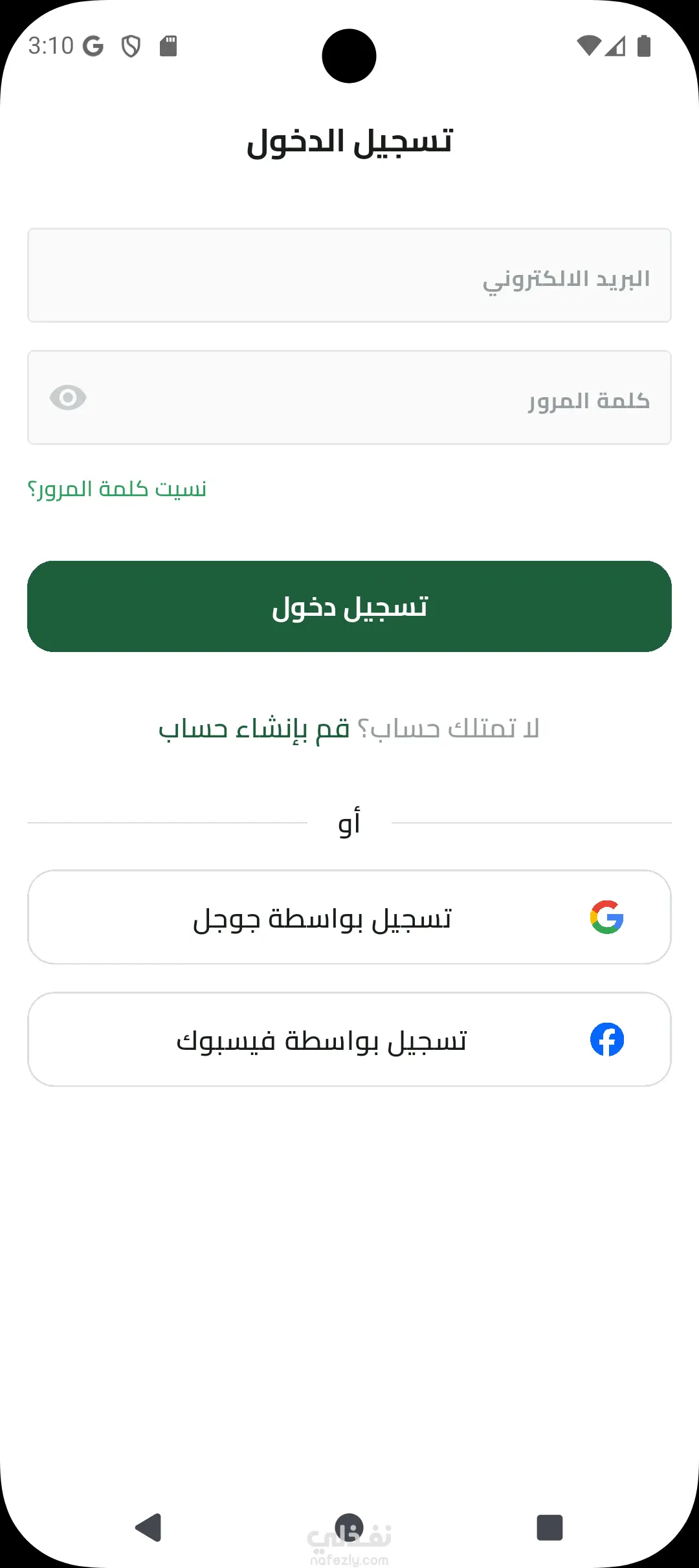Sign in with Facebook
Image resolution: width=699 pixels, height=1568 pixels.
[x=349, y=1040]
